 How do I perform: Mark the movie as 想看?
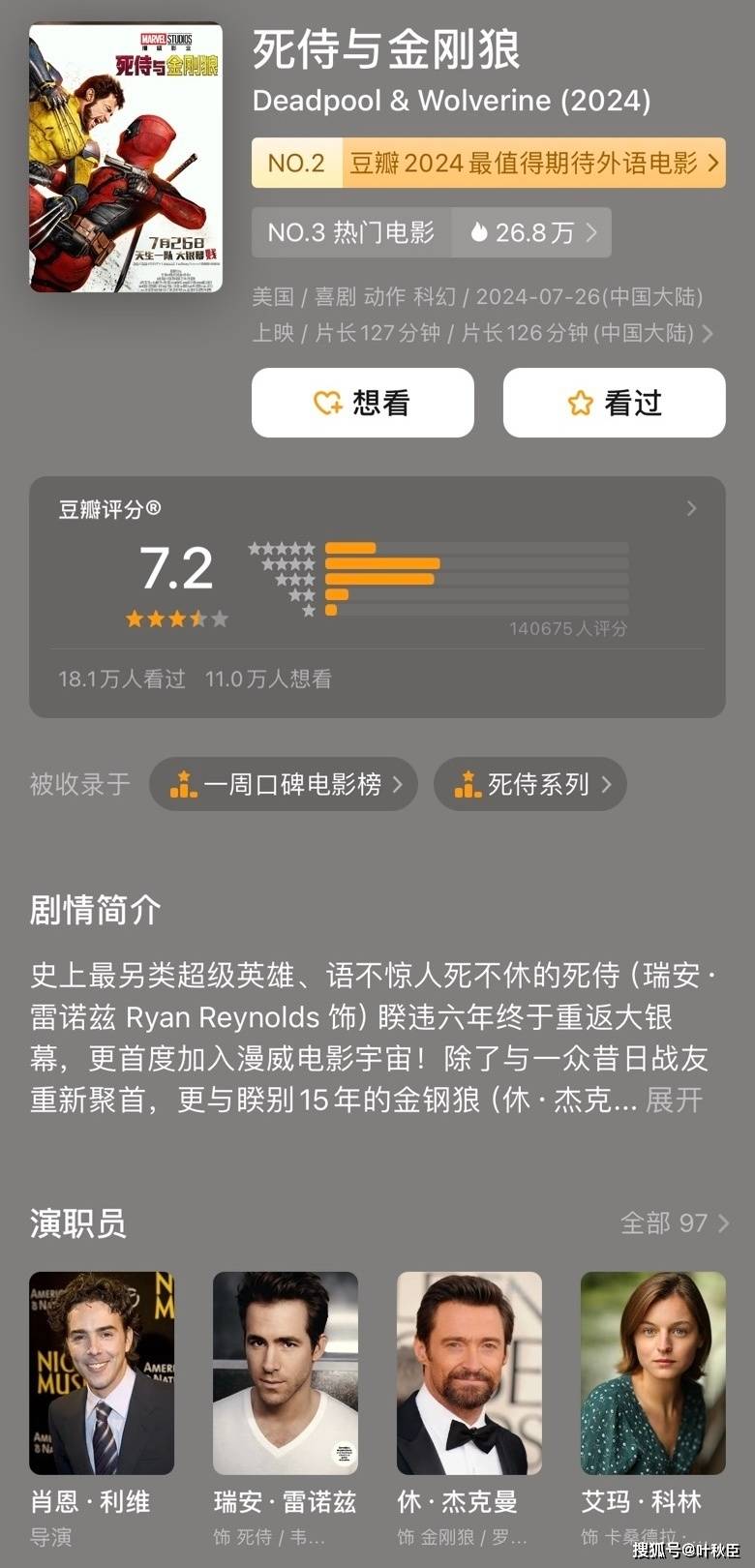point(363,403)
